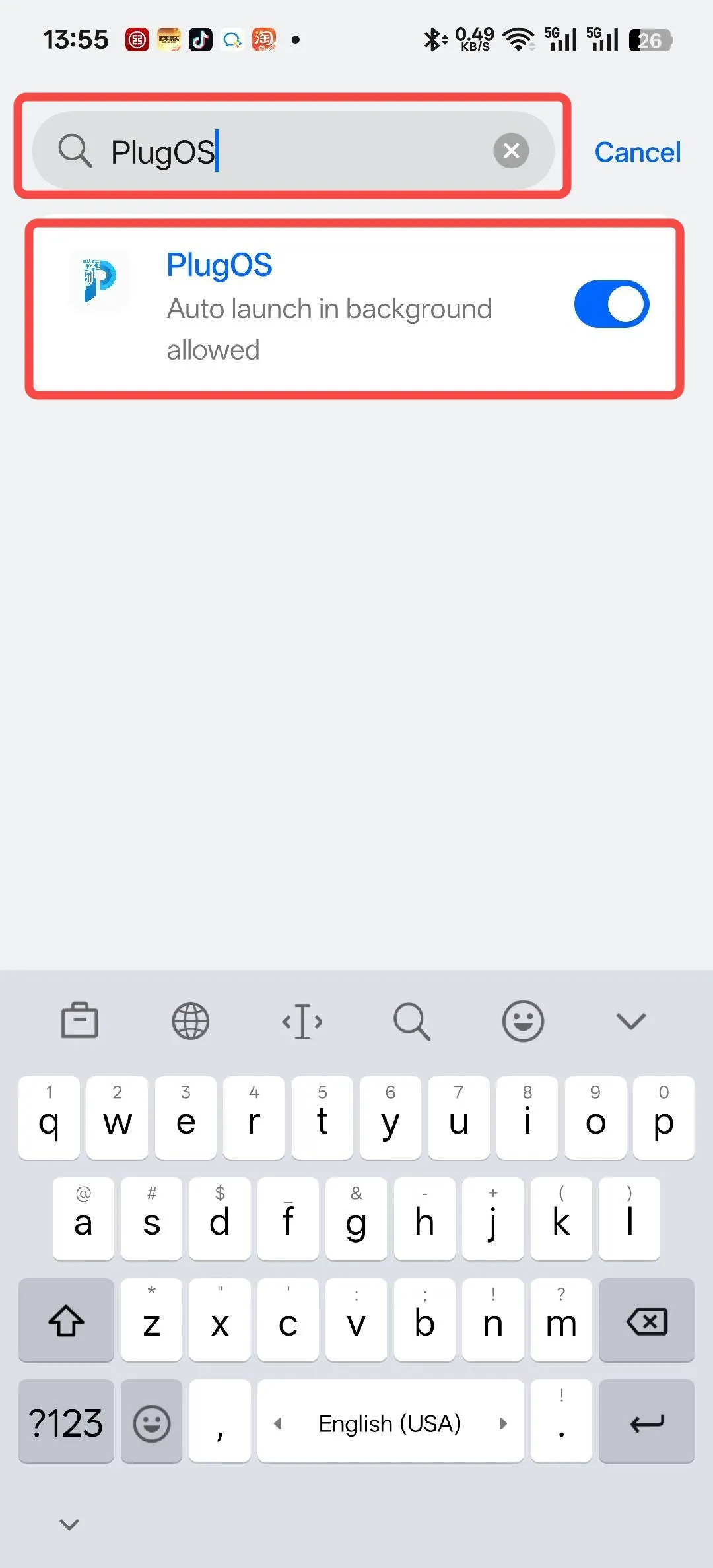713x1568 pixels.
Task: Cancel the search
Action: 637,152
